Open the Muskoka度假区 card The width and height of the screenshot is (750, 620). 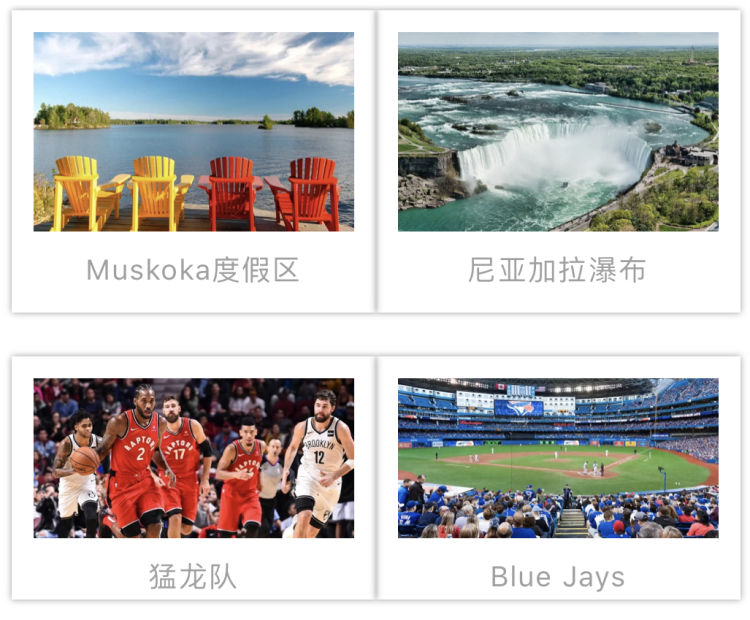[193, 160]
